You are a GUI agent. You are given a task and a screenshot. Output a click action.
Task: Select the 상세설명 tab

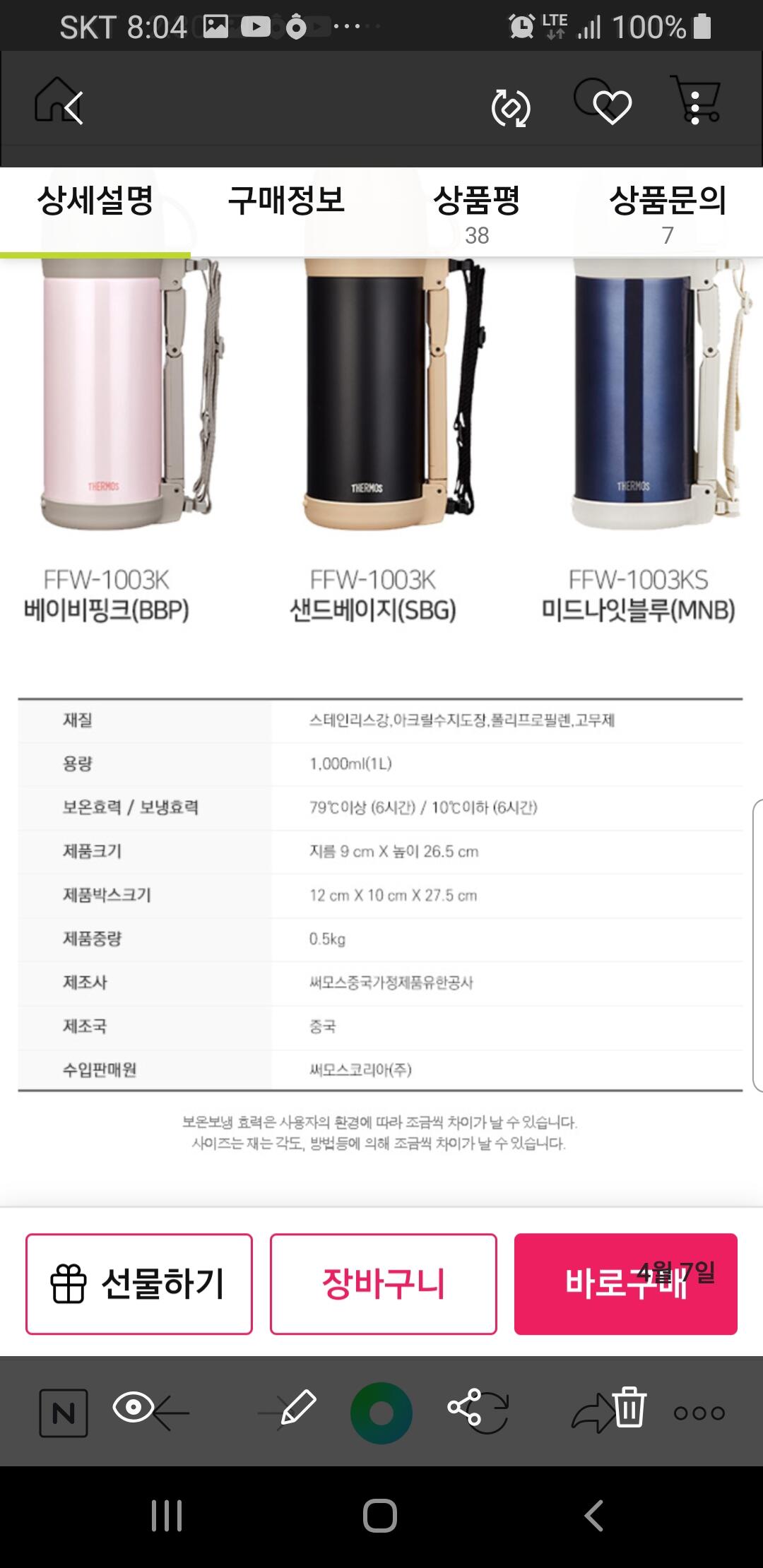point(95,212)
